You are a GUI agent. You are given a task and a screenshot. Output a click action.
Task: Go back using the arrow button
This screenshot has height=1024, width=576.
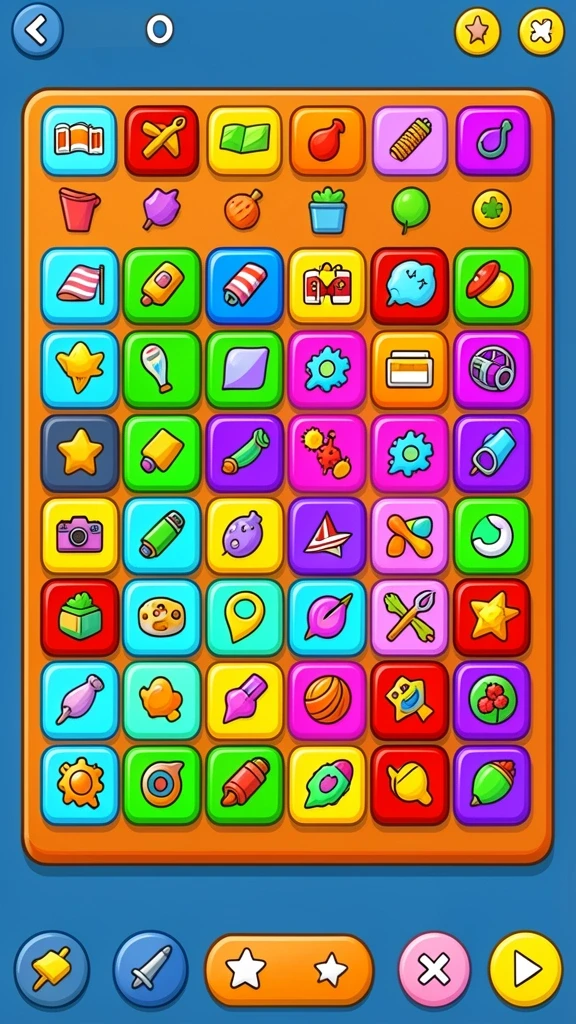tap(37, 31)
